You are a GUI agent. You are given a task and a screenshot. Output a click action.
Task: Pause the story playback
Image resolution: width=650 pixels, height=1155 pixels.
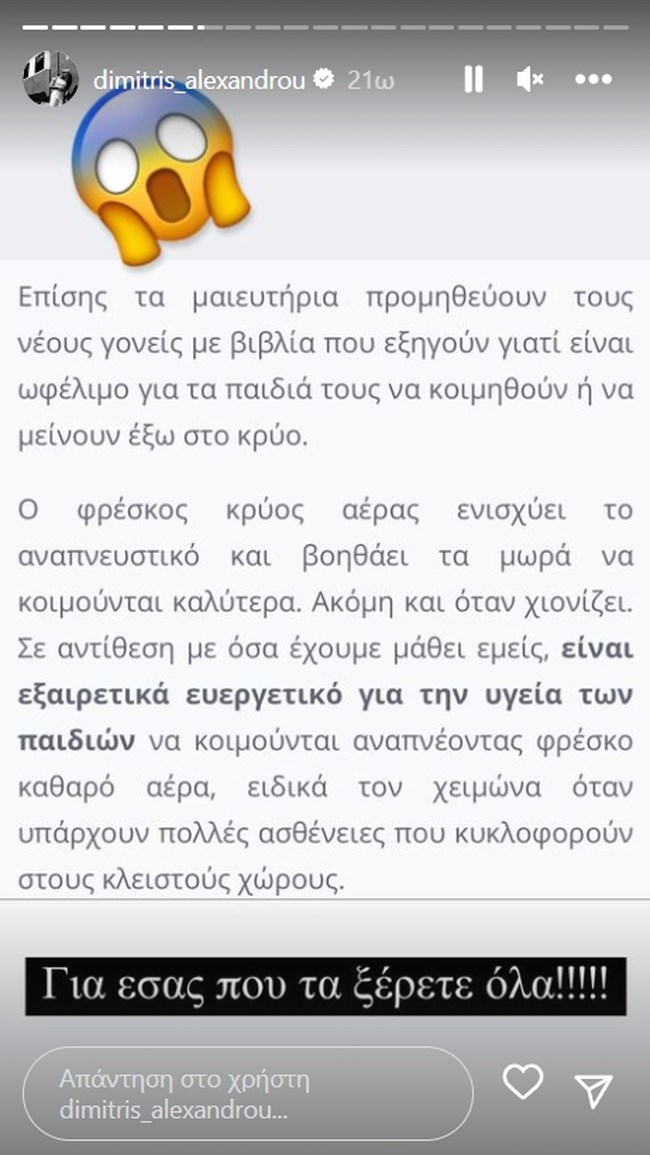pos(474,80)
